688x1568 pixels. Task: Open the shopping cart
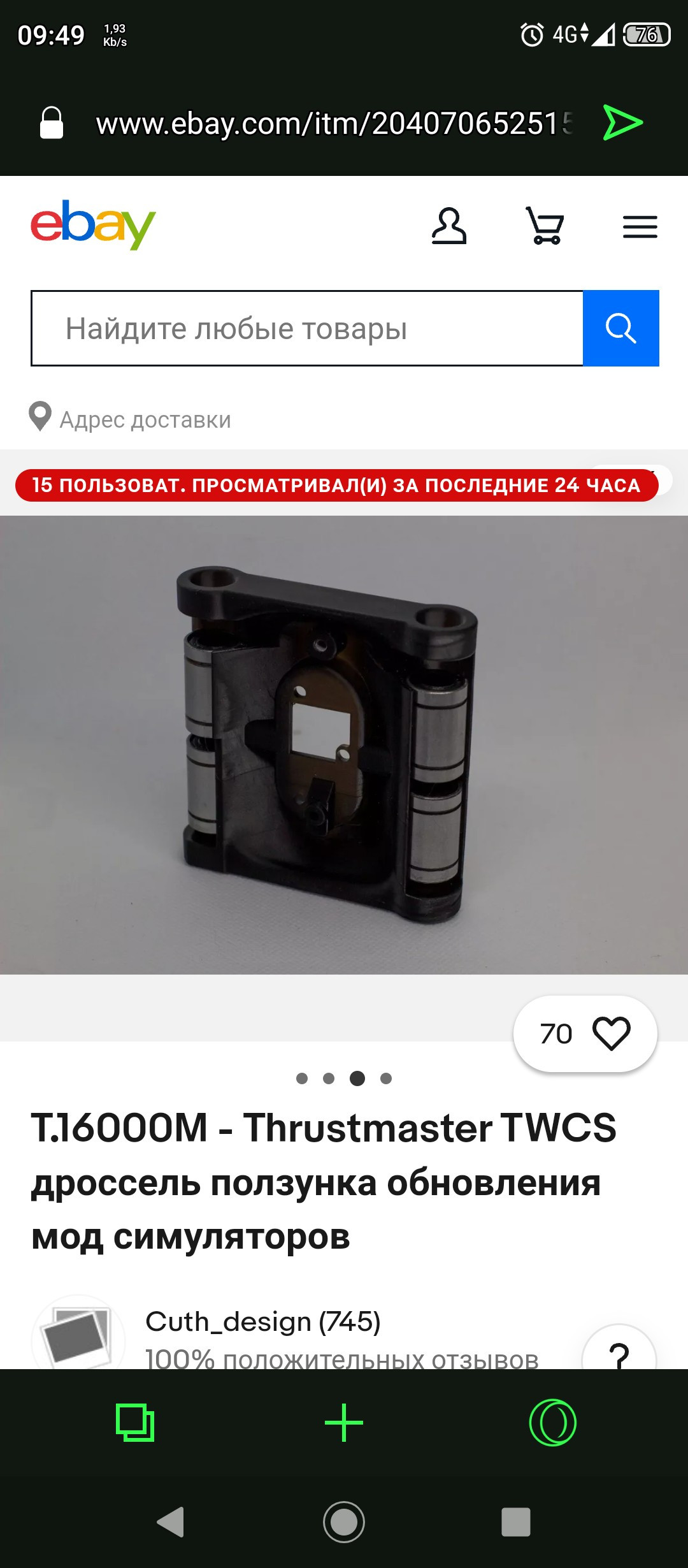point(545,226)
